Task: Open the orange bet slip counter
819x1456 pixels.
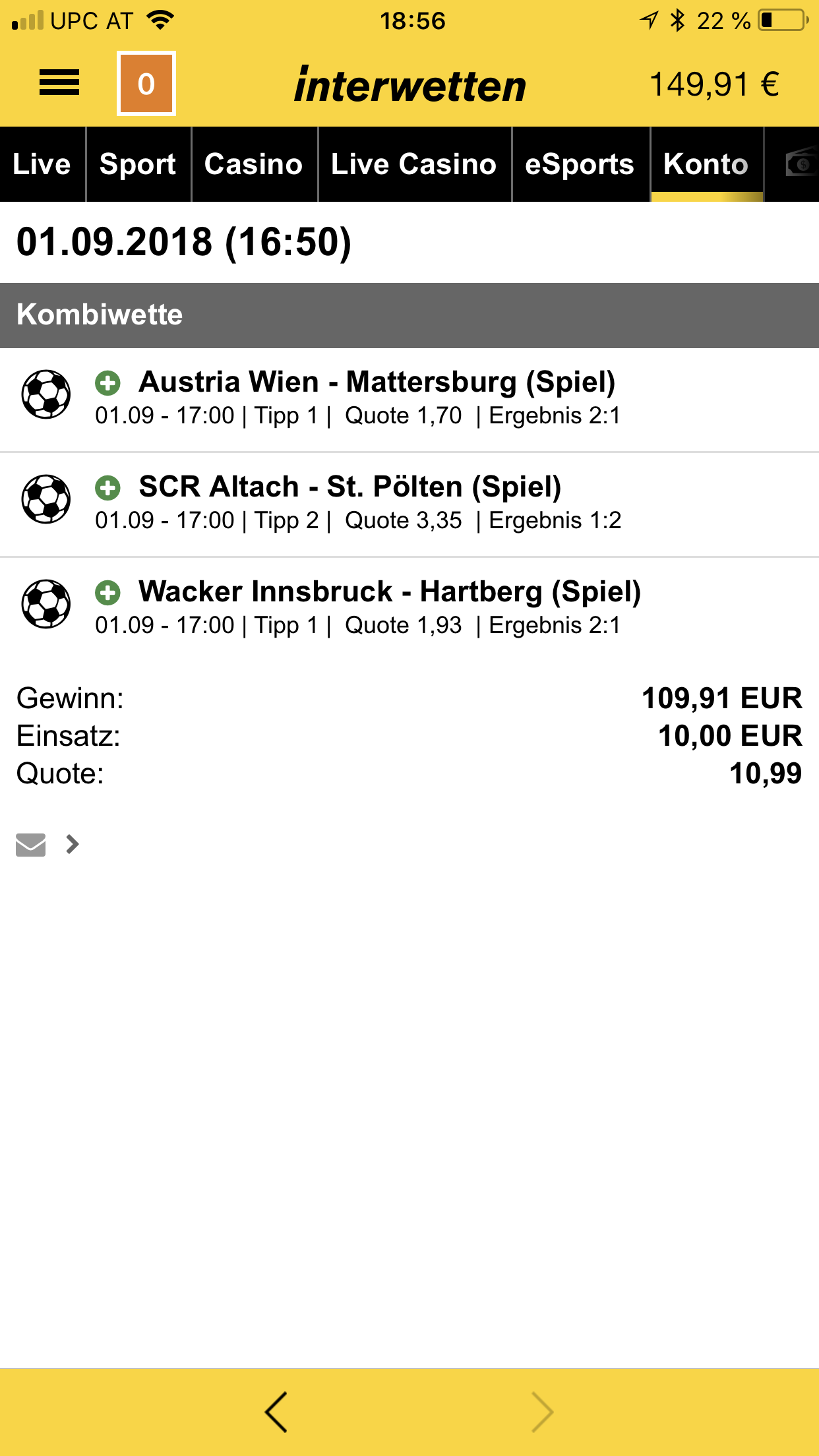Action: click(x=146, y=84)
